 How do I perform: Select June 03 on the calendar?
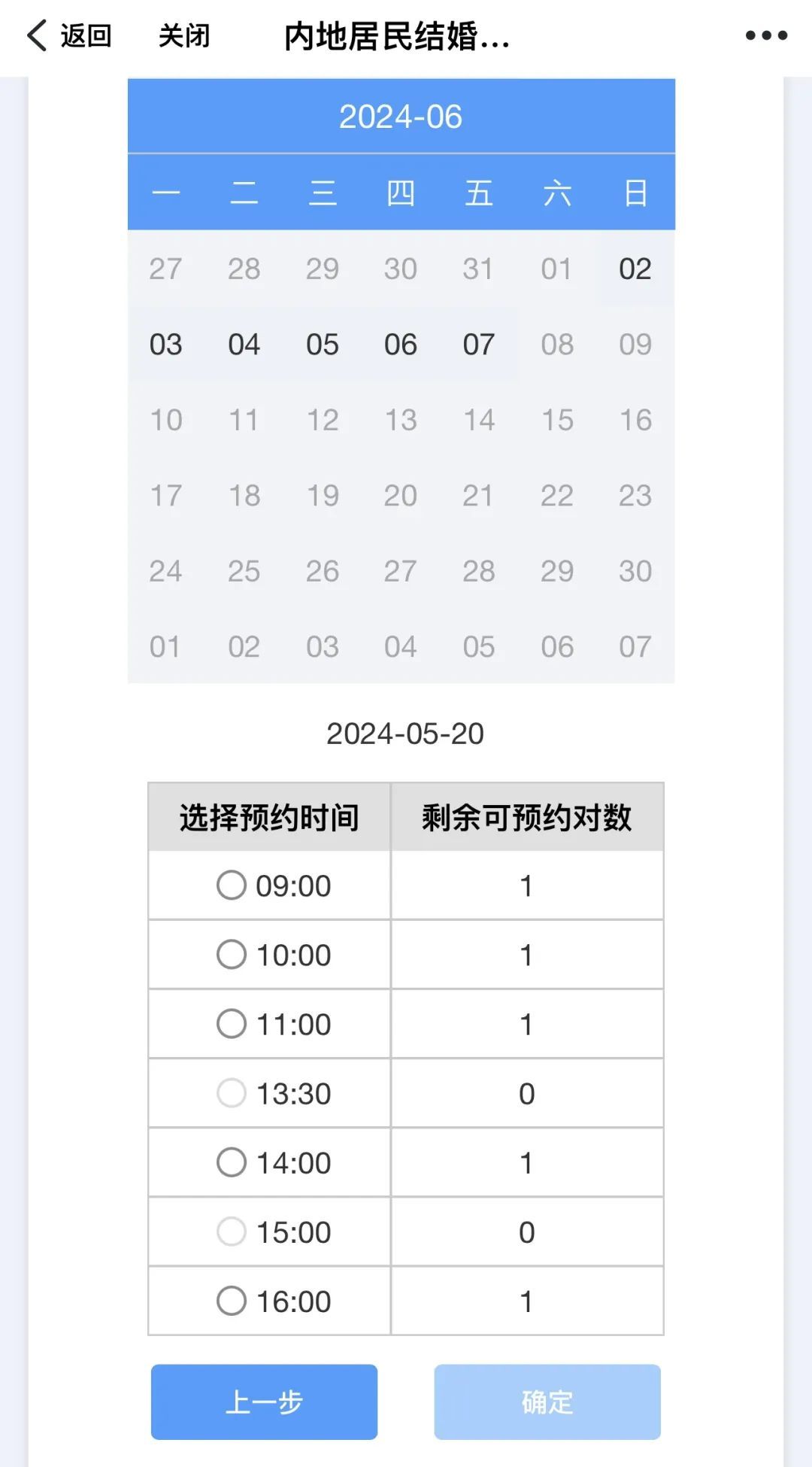[x=167, y=345]
